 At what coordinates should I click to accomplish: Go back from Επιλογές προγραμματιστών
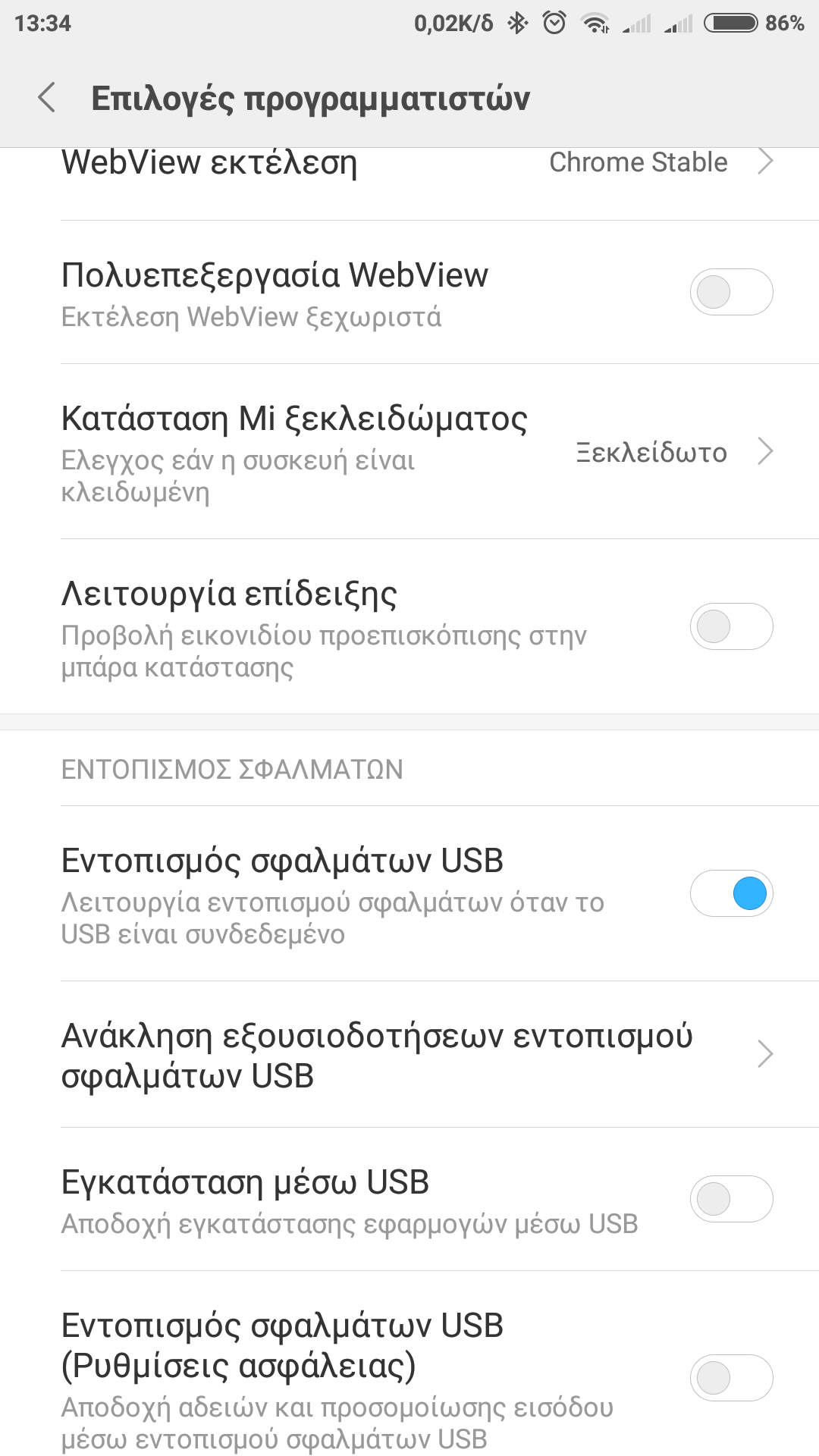(47, 98)
